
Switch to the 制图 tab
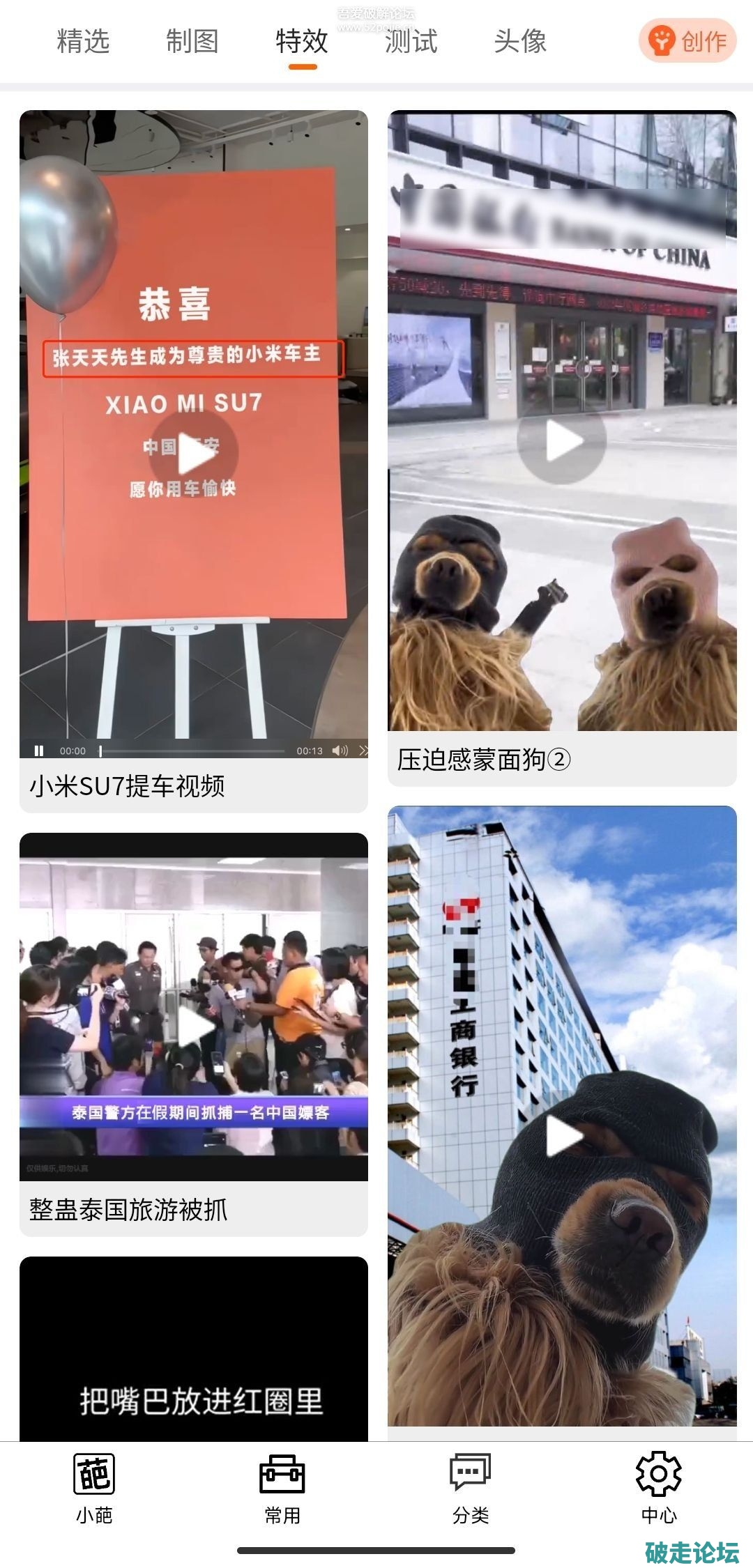click(192, 42)
